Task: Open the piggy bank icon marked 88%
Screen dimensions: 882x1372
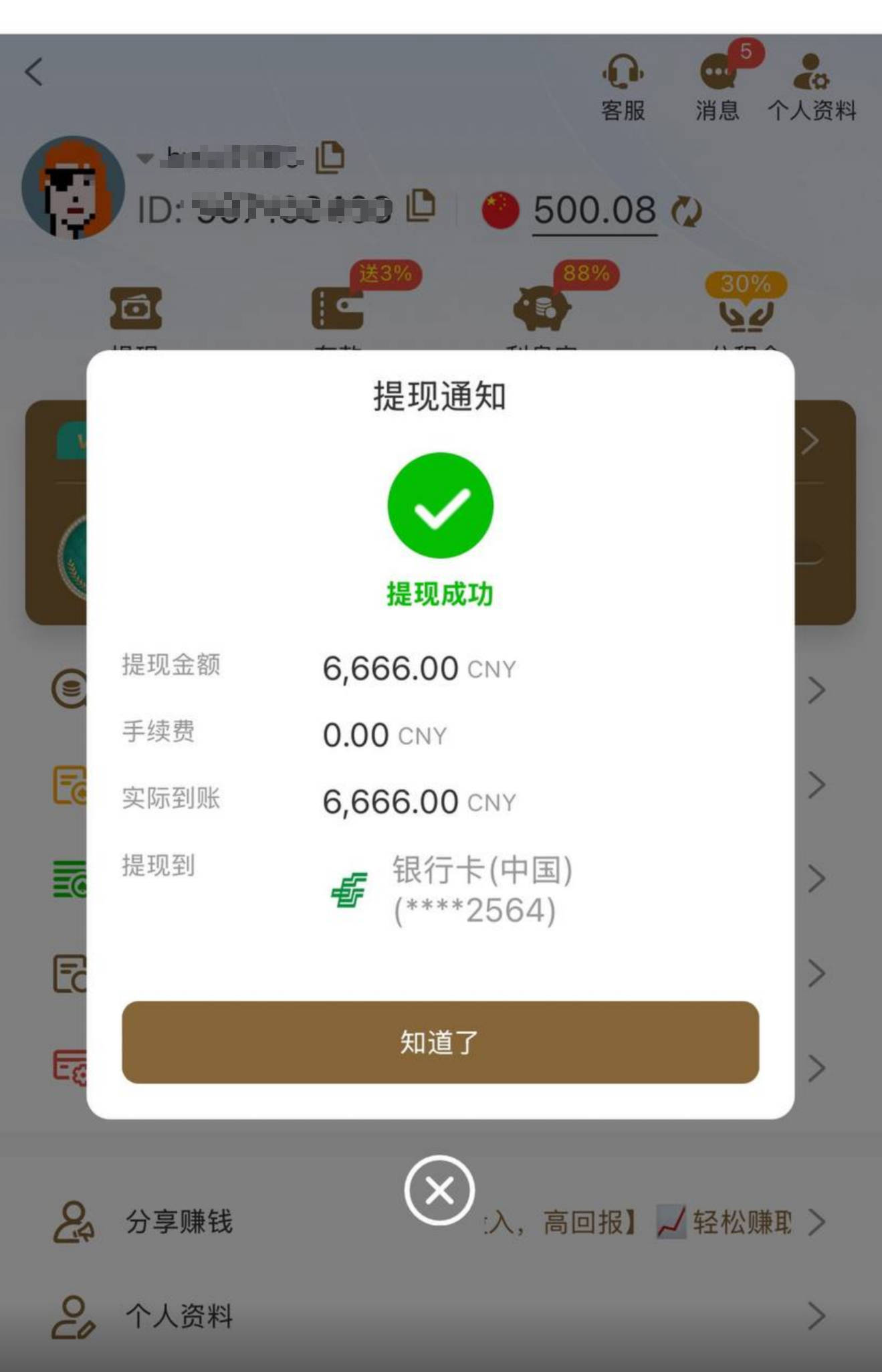Action: (541, 308)
